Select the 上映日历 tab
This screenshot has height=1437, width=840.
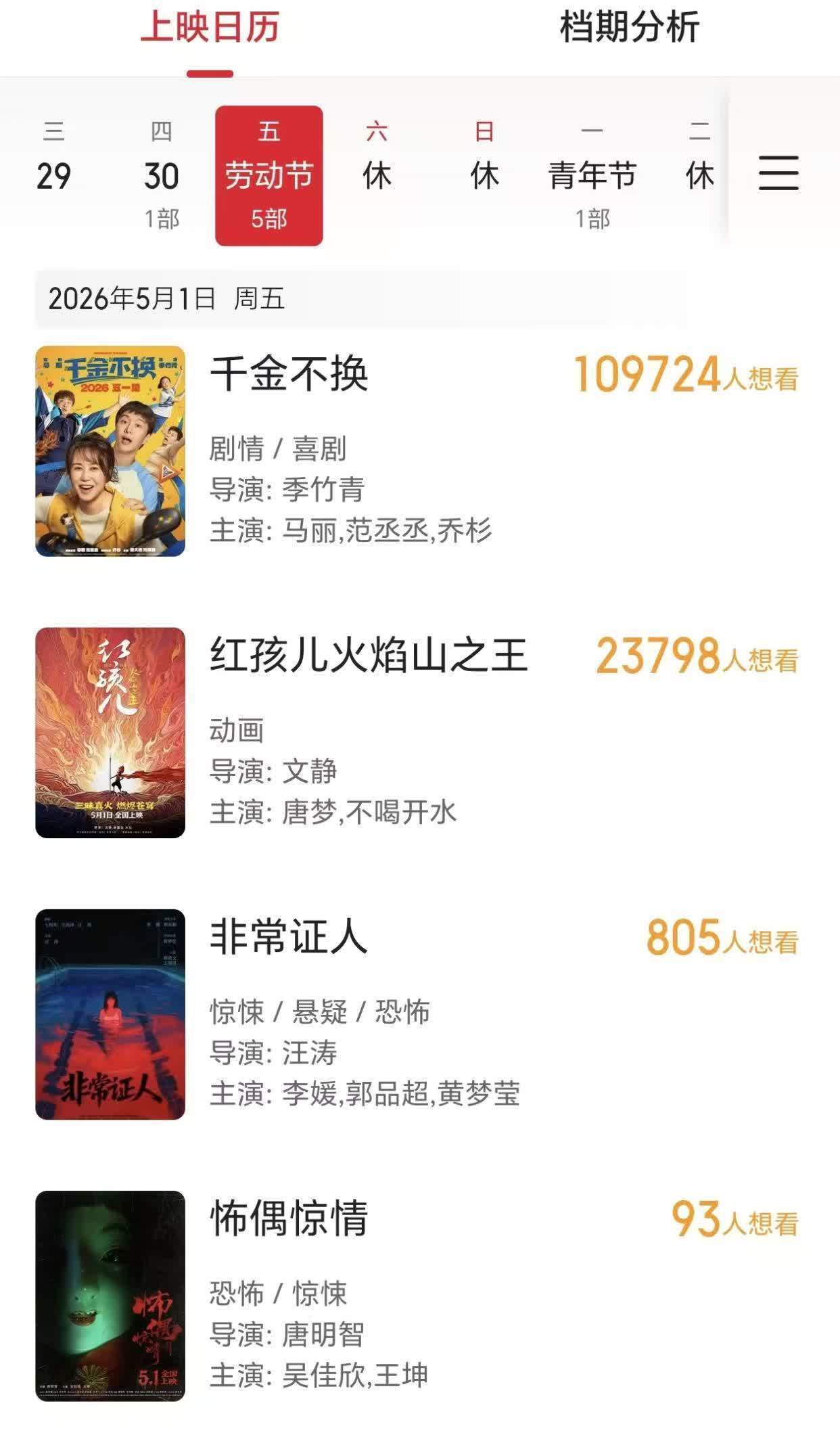pyautogui.click(x=210, y=28)
